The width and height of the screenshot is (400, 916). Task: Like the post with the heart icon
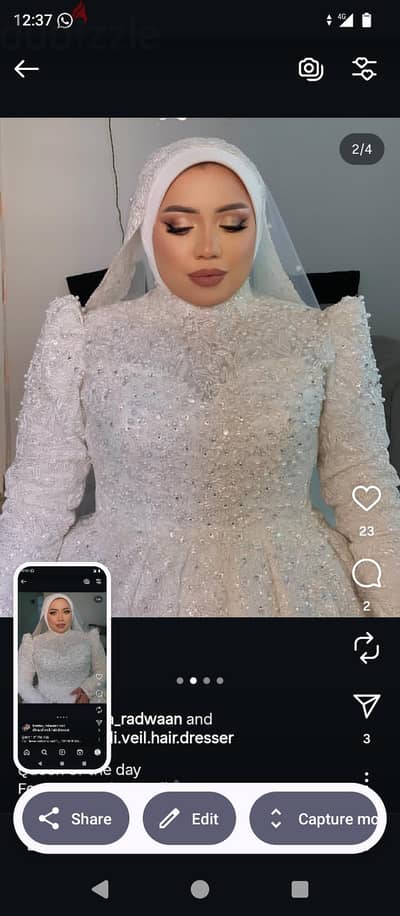click(x=366, y=498)
